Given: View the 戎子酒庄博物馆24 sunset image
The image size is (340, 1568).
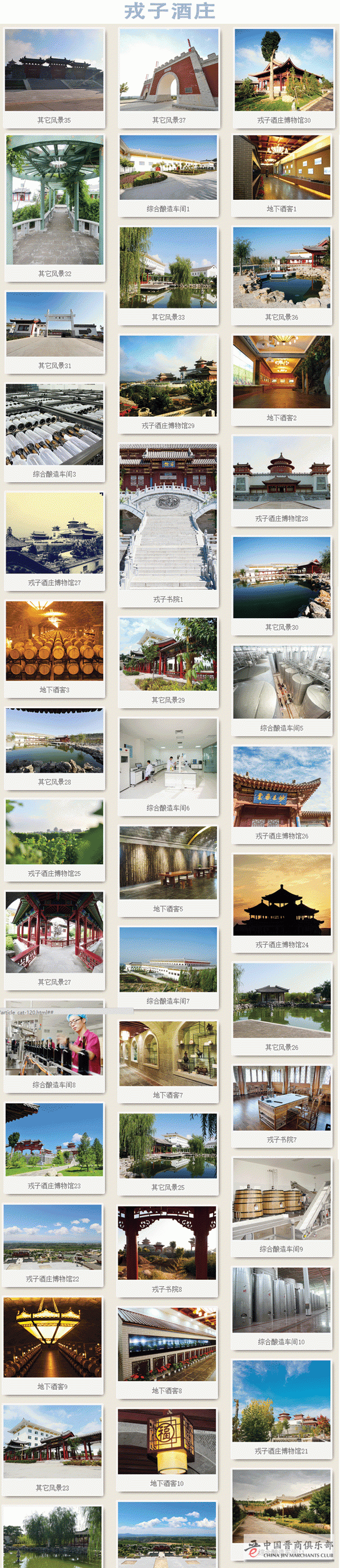Looking at the screenshot, I should (x=282, y=896).
